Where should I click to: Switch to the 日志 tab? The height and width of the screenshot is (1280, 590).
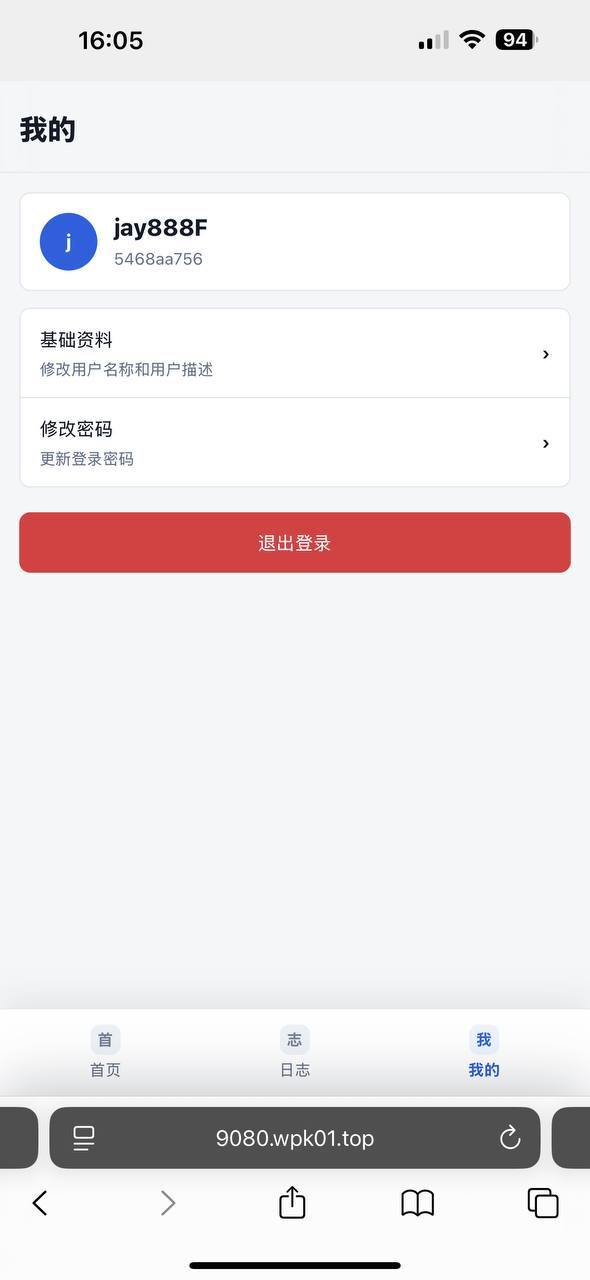coord(295,1052)
